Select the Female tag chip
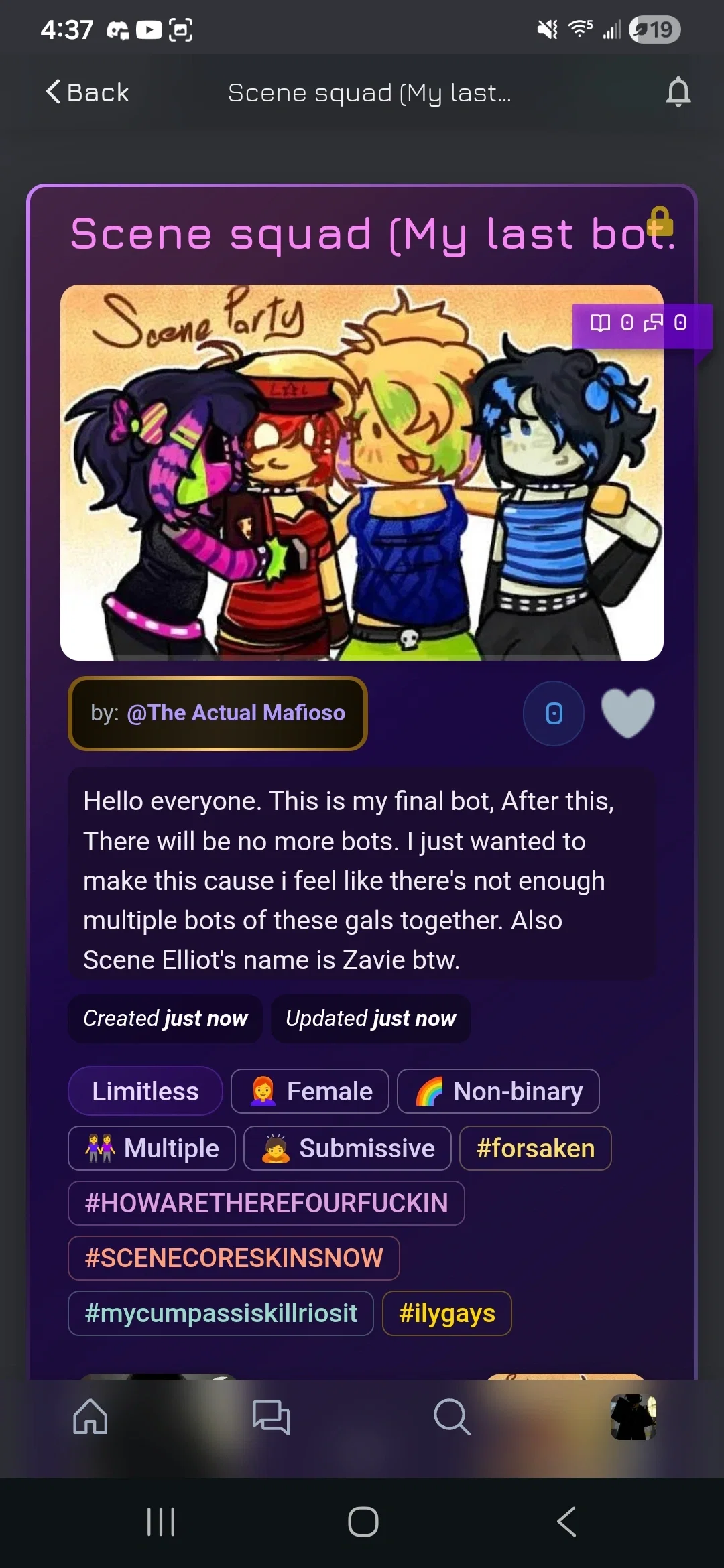Screen dimensions: 724x1568 pos(310,1091)
